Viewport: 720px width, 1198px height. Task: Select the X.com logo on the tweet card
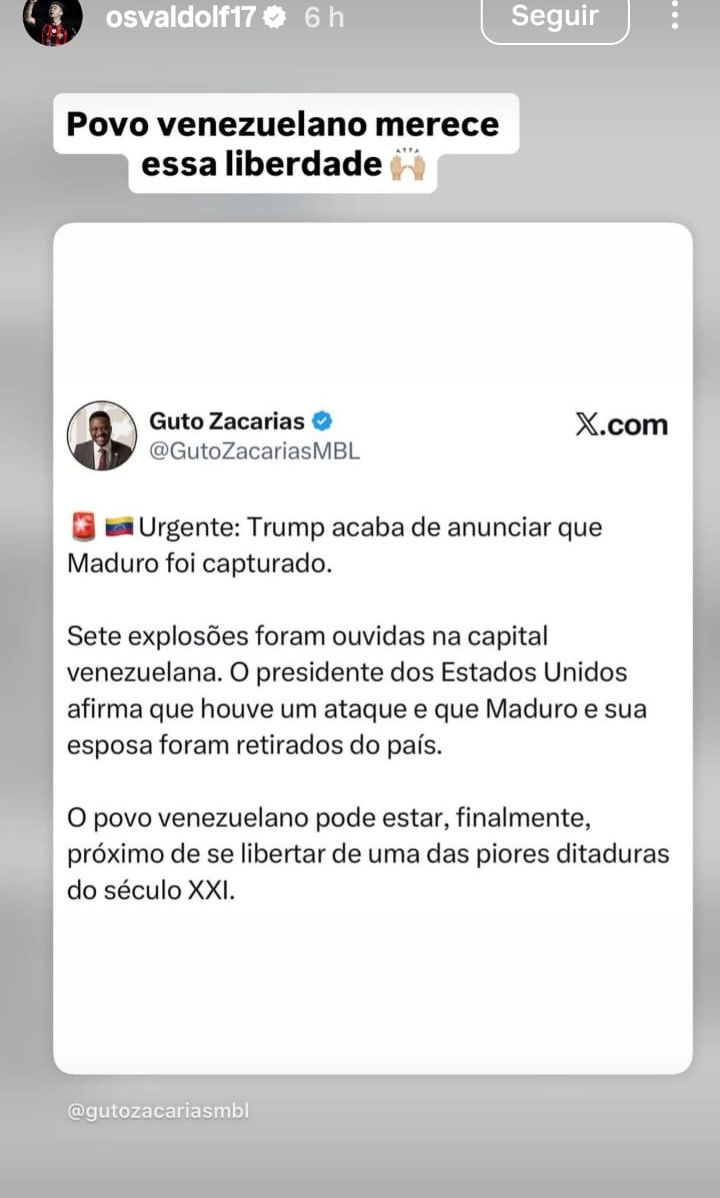pos(623,424)
